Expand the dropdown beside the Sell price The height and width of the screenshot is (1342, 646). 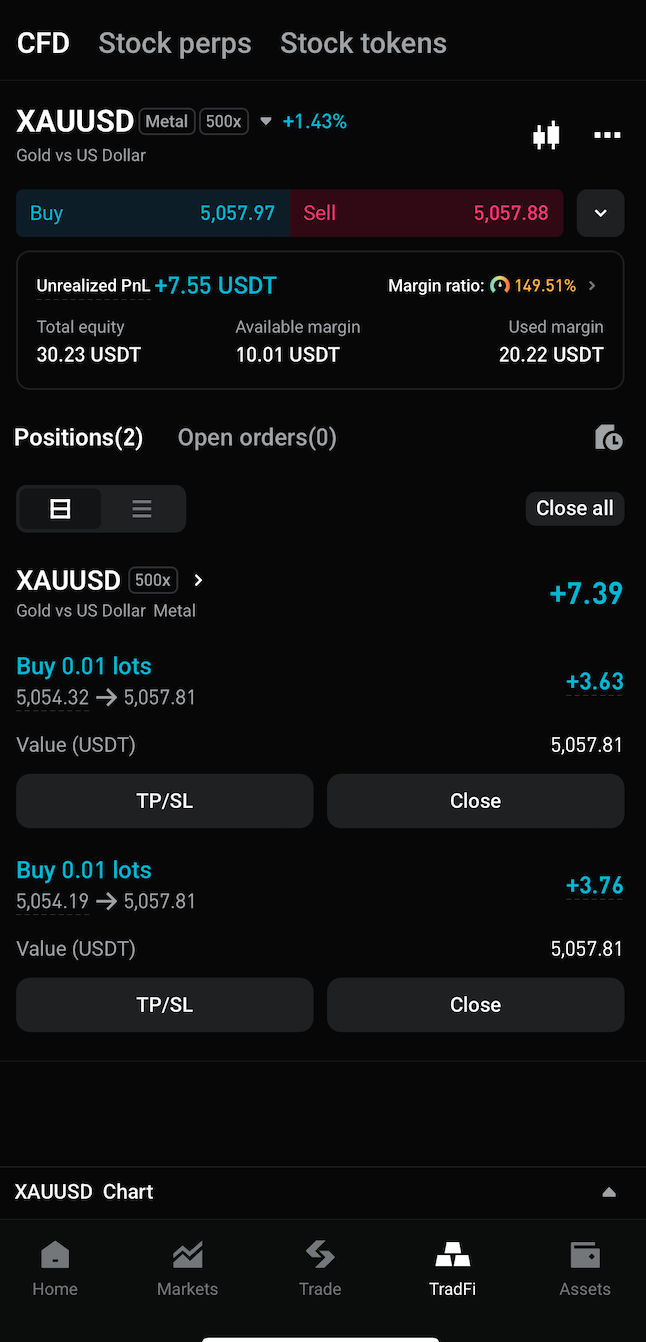pos(601,213)
